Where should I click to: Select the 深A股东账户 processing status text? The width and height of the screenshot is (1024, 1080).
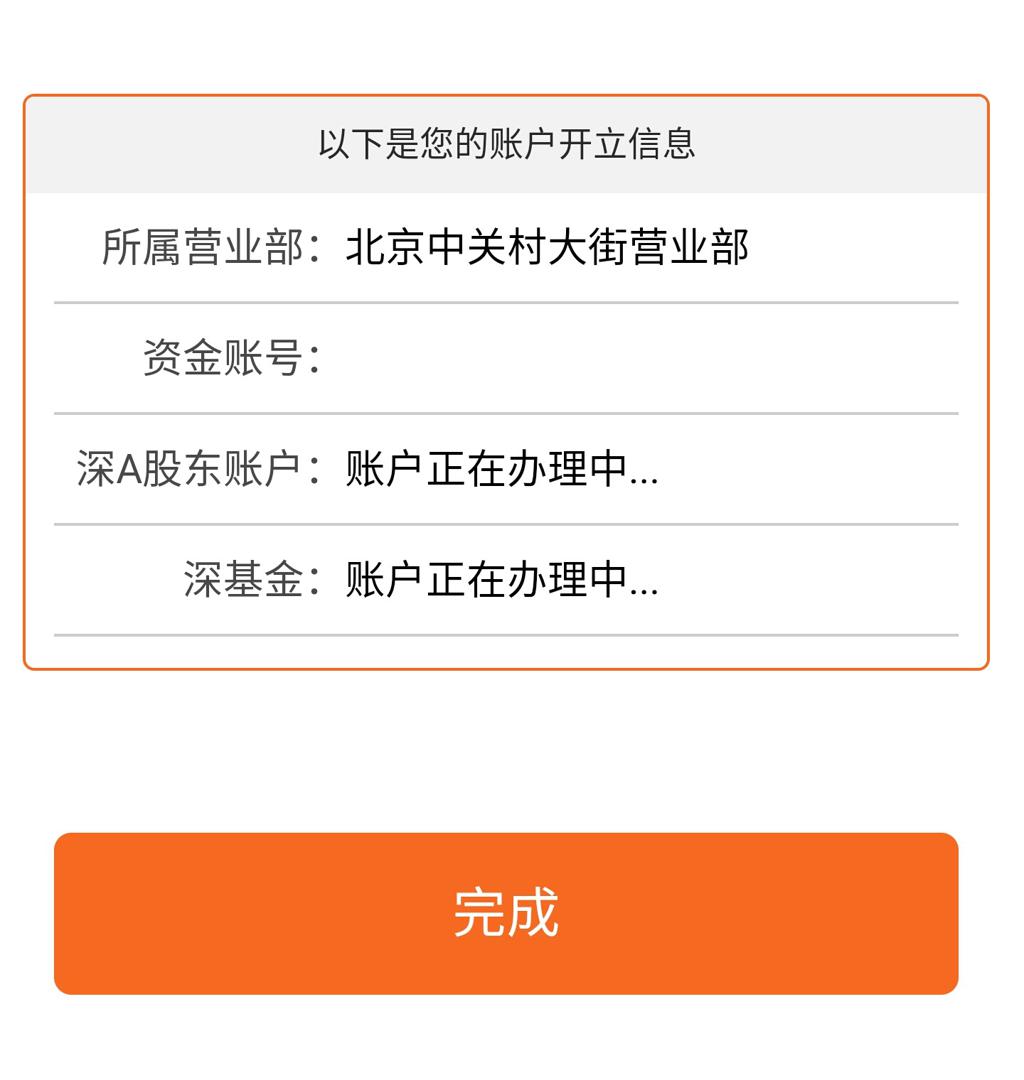pos(500,468)
